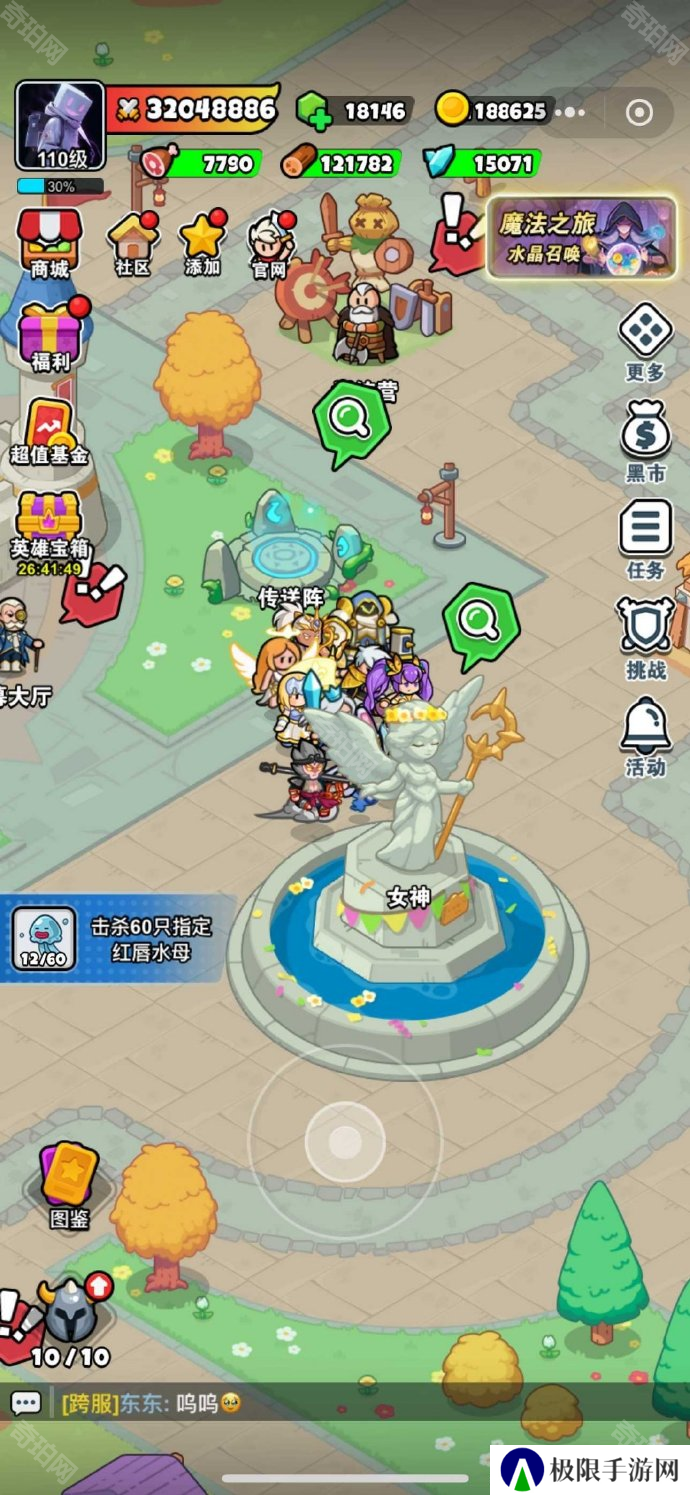Open the 图鉴 collection book
Viewport: 690px width, 1495px height.
click(x=69, y=1183)
